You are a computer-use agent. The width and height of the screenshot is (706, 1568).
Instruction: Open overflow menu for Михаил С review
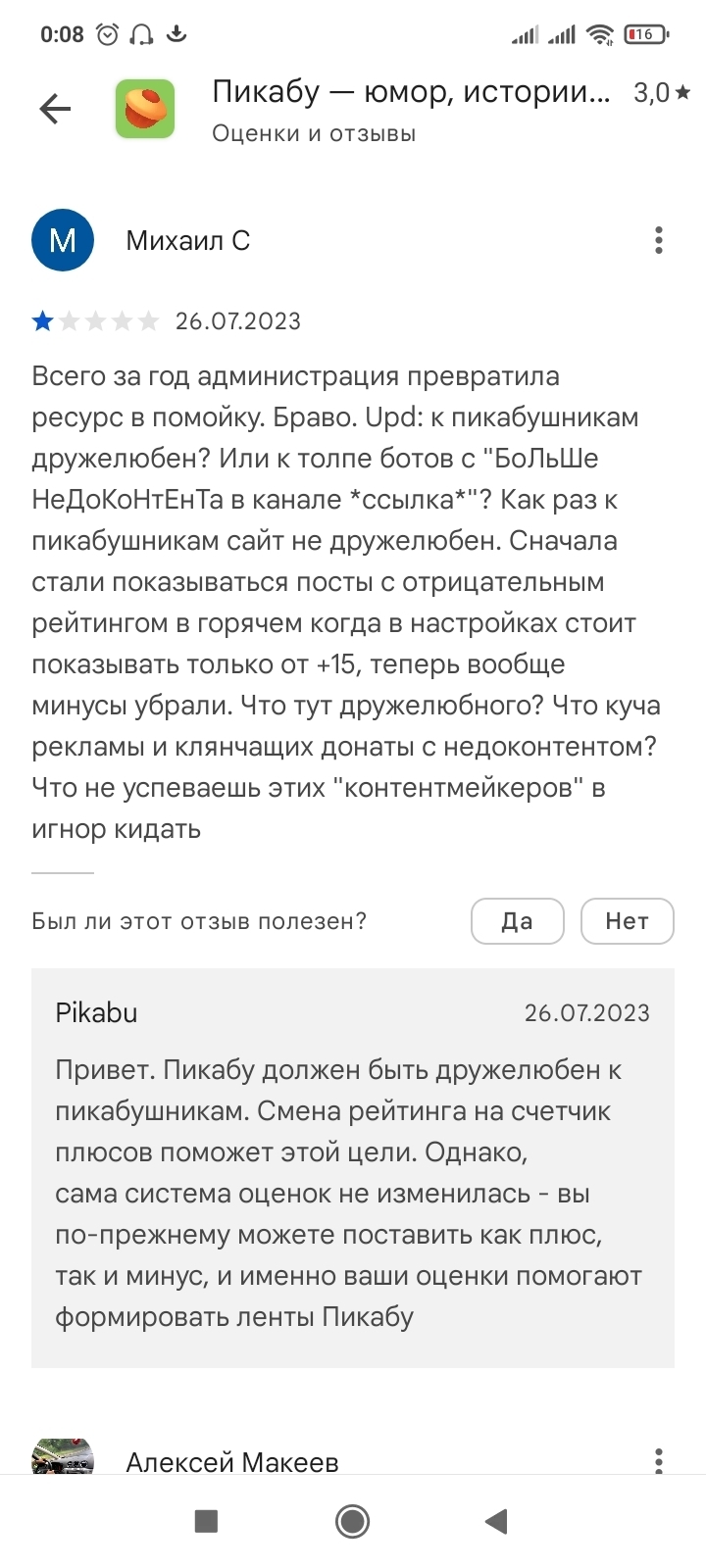click(658, 240)
